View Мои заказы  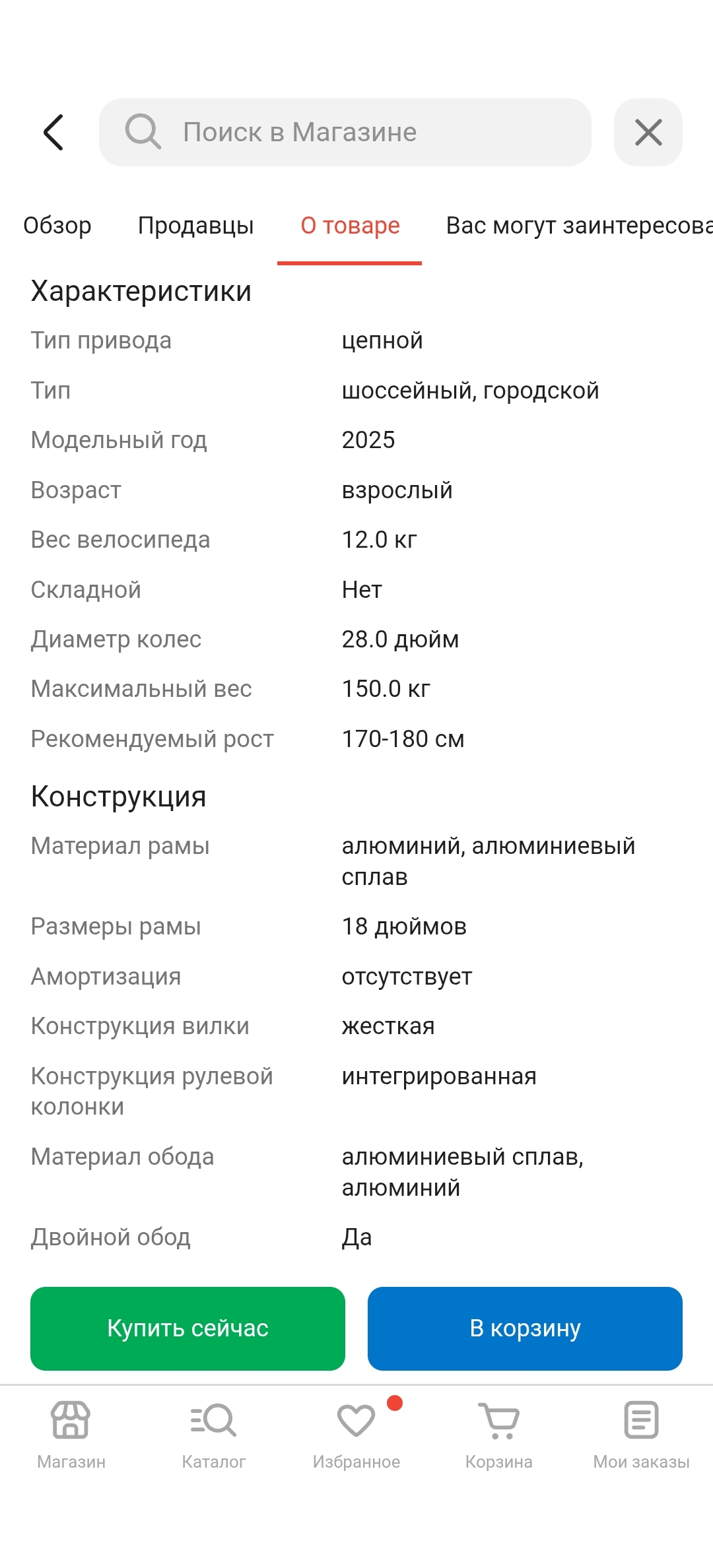642,1435
